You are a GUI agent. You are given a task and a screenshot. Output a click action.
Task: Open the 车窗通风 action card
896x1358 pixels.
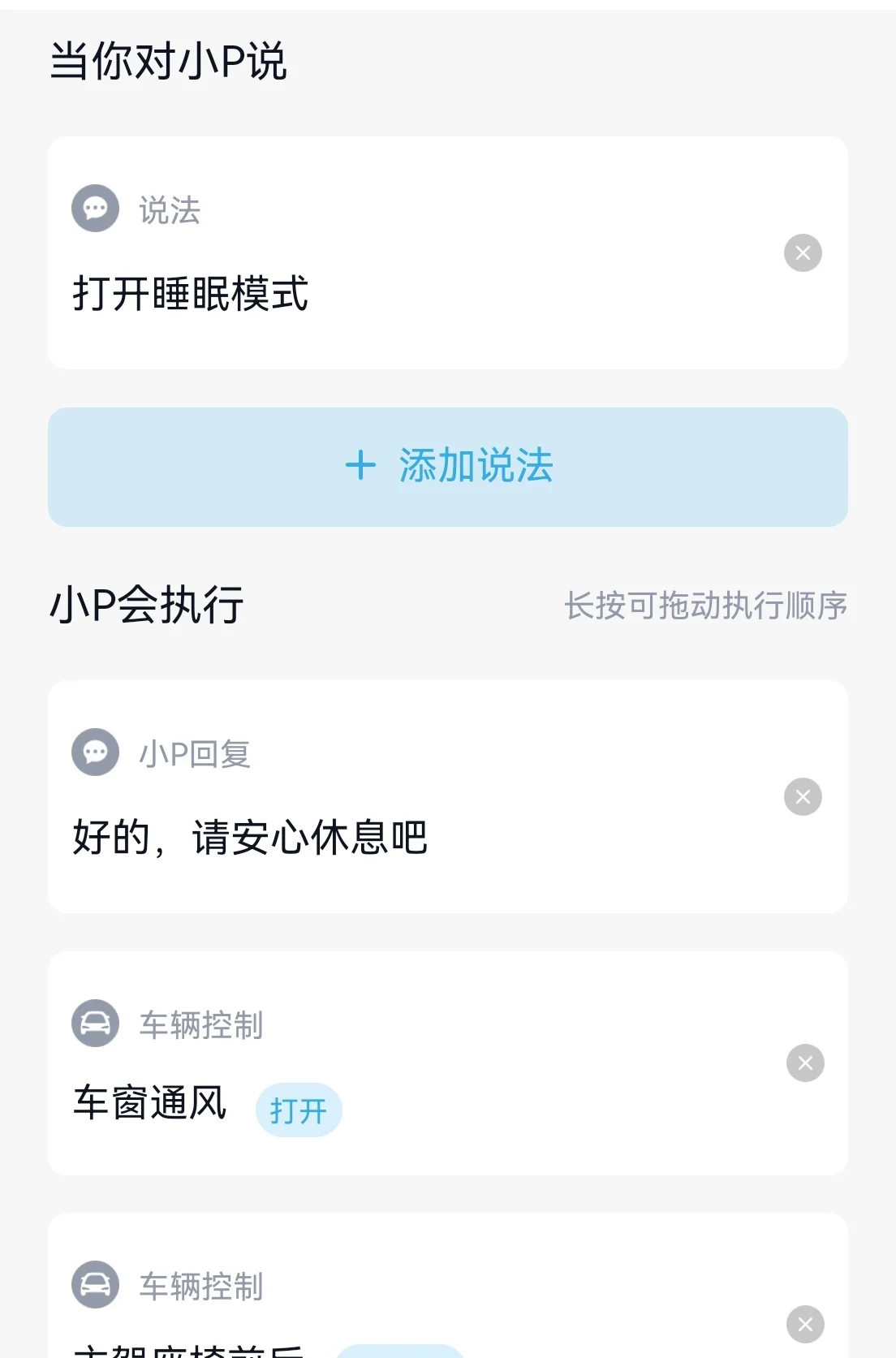pos(448,1063)
